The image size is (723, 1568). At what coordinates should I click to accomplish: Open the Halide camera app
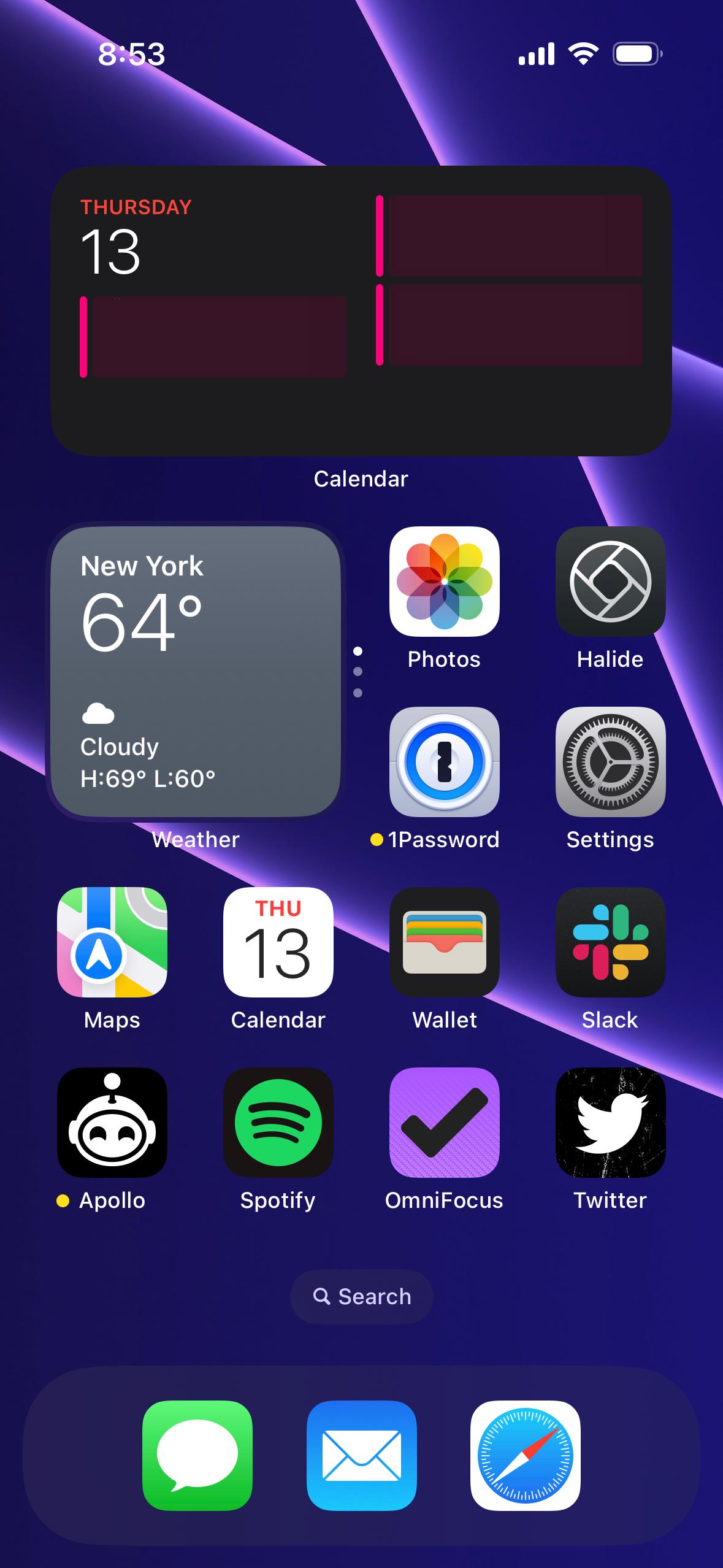pos(610,581)
